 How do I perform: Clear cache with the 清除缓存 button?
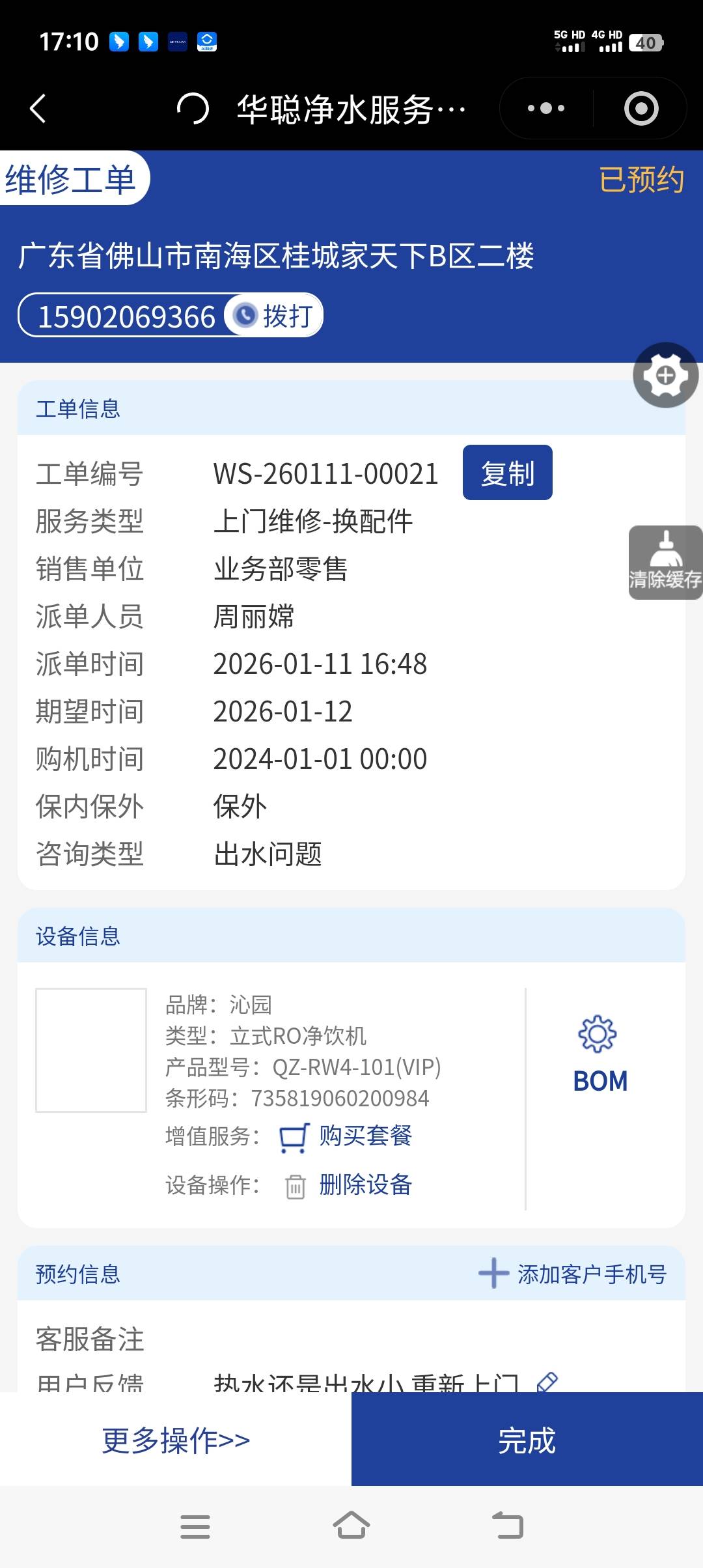tap(665, 563)
